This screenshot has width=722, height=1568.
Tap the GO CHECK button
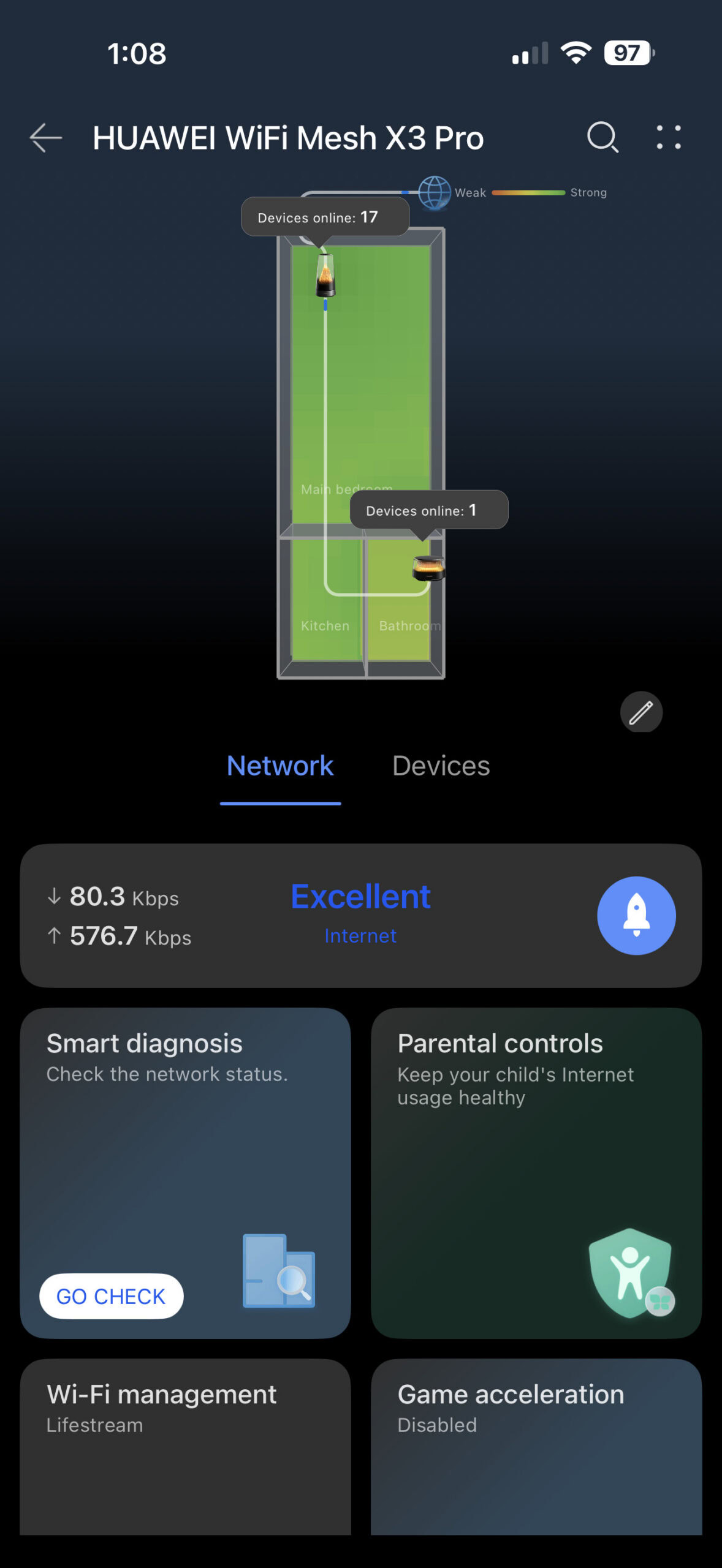(110, 1295)
